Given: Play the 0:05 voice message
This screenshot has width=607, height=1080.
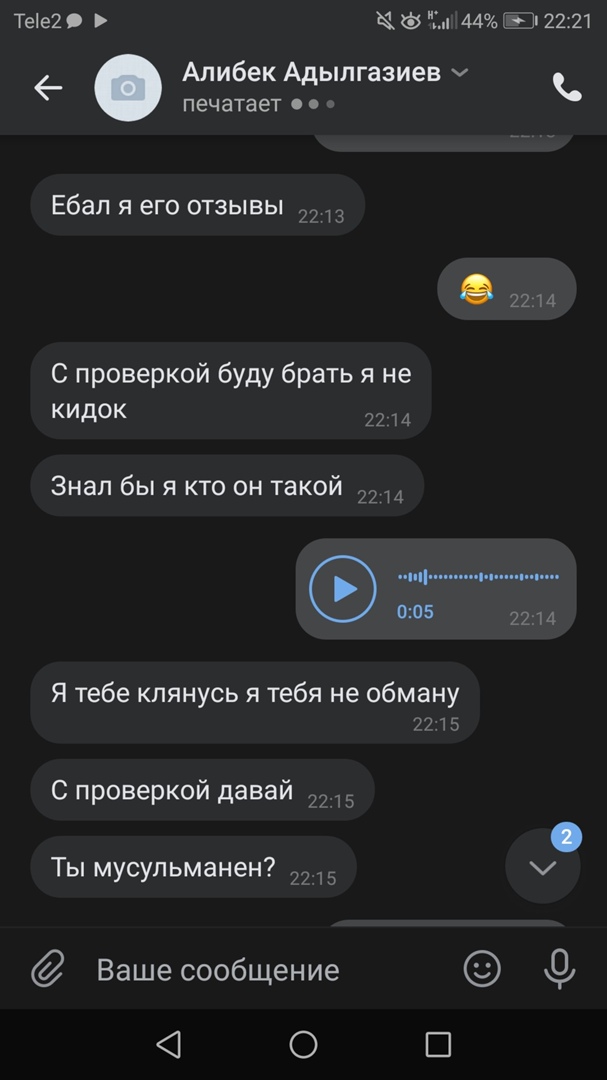Looking at the screenshot, I should [x=343, y=589].
